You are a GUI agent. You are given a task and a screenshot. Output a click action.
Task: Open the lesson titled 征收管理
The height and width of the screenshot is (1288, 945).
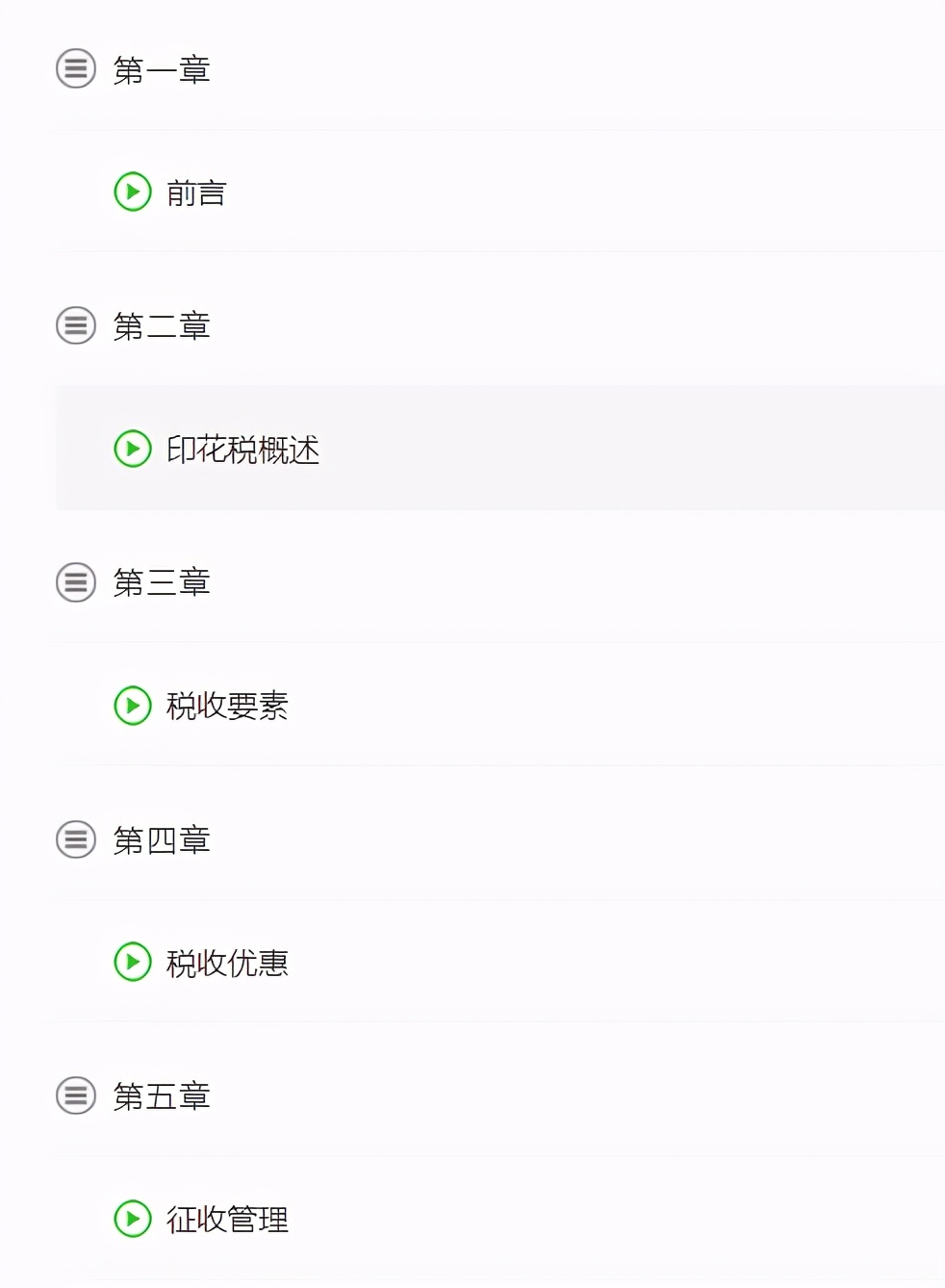click(x=228, y=1219)
